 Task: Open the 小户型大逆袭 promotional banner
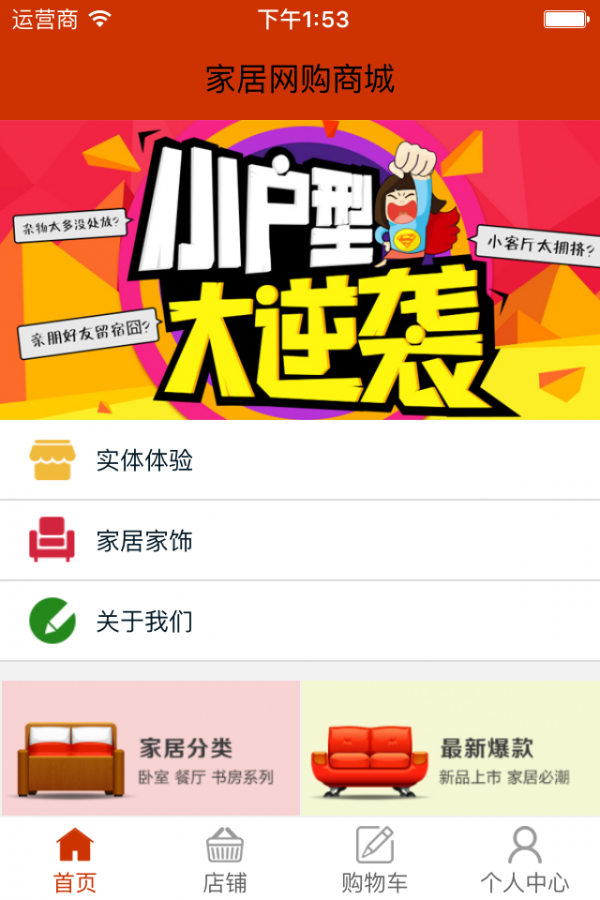pos(300,270)
